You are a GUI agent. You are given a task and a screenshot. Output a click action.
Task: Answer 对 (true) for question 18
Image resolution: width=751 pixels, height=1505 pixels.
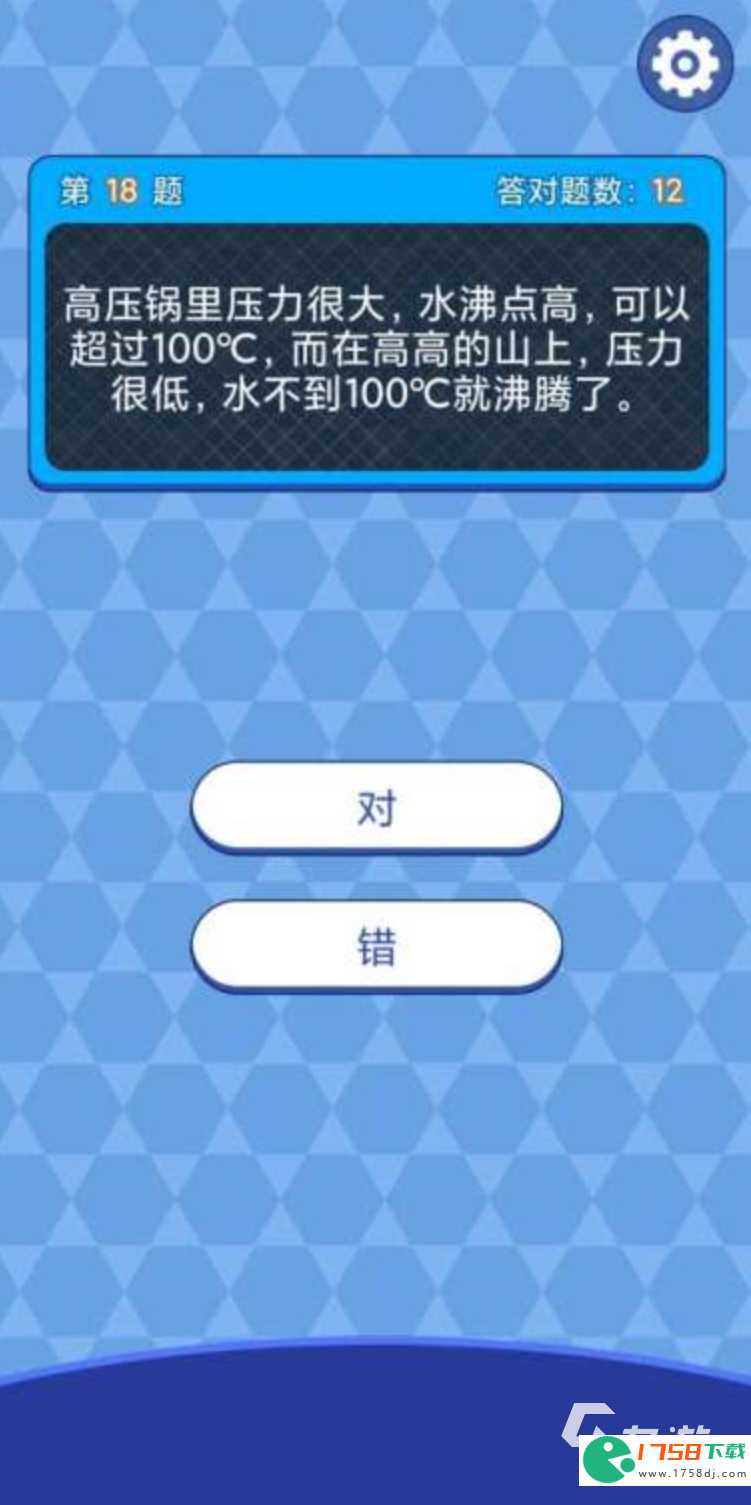[376, 807]
